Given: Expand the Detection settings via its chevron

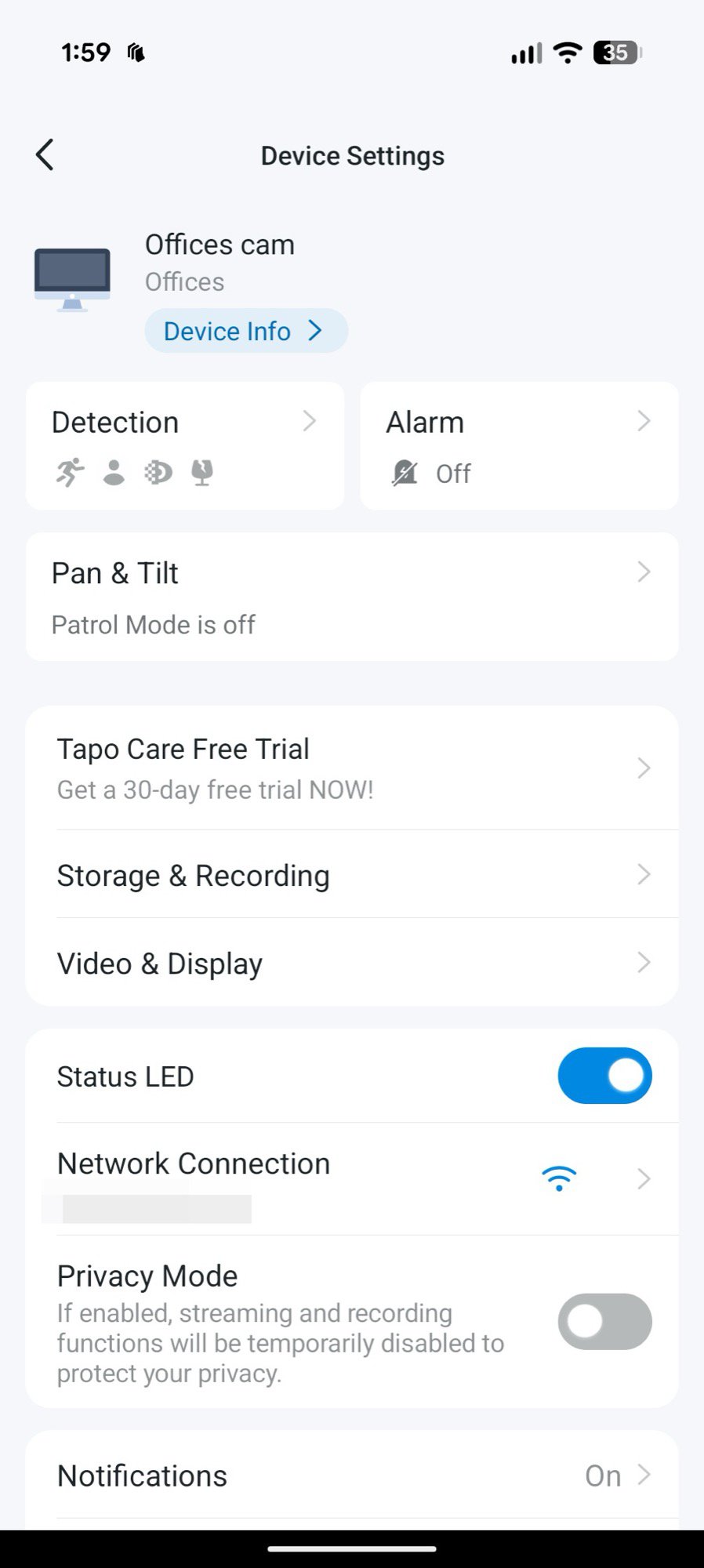Looking at the screenshot, I should coord(310,421).
